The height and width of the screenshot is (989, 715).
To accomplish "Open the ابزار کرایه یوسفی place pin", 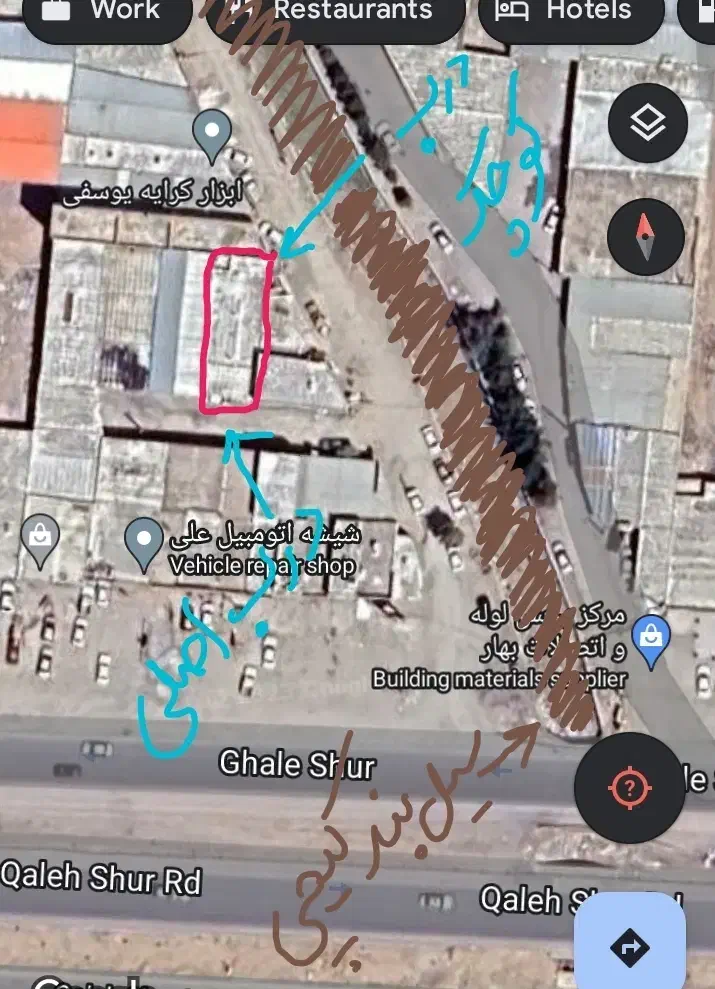I will click(x=212, y=135).
